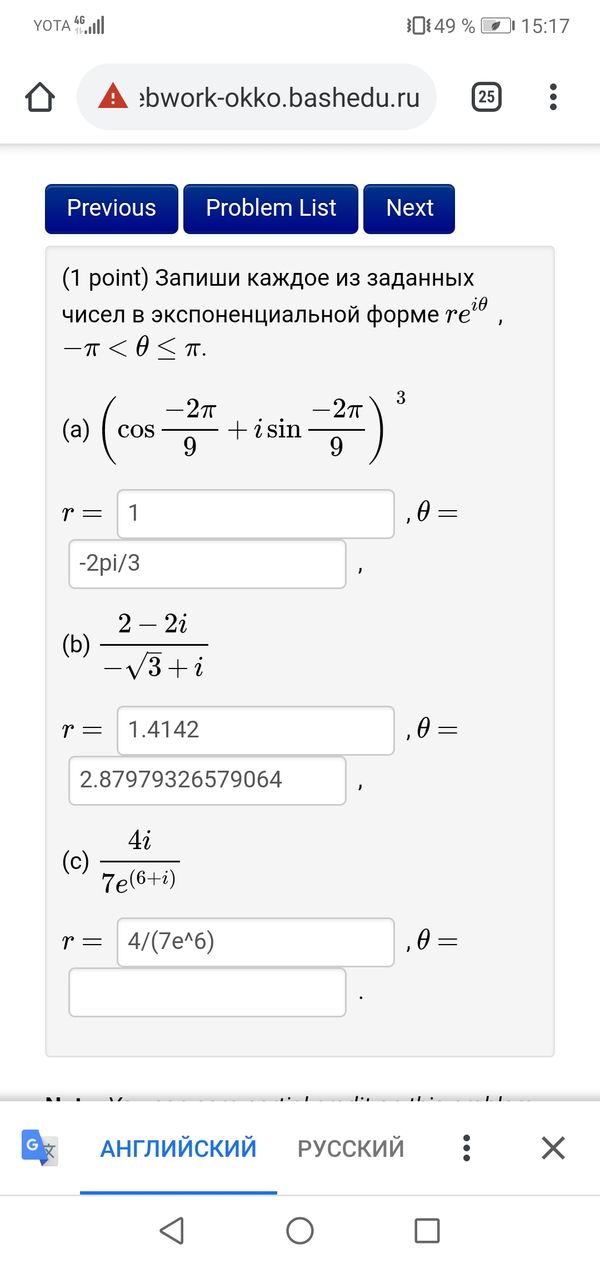Edit the θ field containing 2.87979326579064

point(207,780)
